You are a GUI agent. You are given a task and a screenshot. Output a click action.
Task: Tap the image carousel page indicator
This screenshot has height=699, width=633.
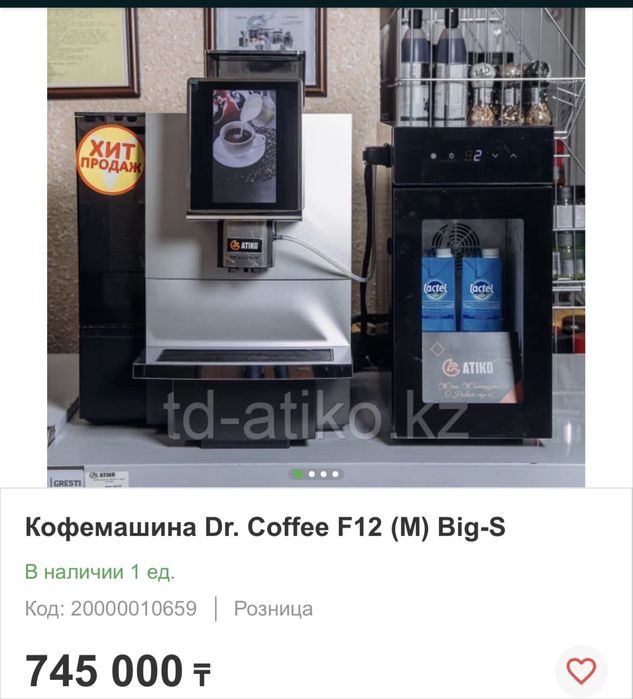coord(316,474)
